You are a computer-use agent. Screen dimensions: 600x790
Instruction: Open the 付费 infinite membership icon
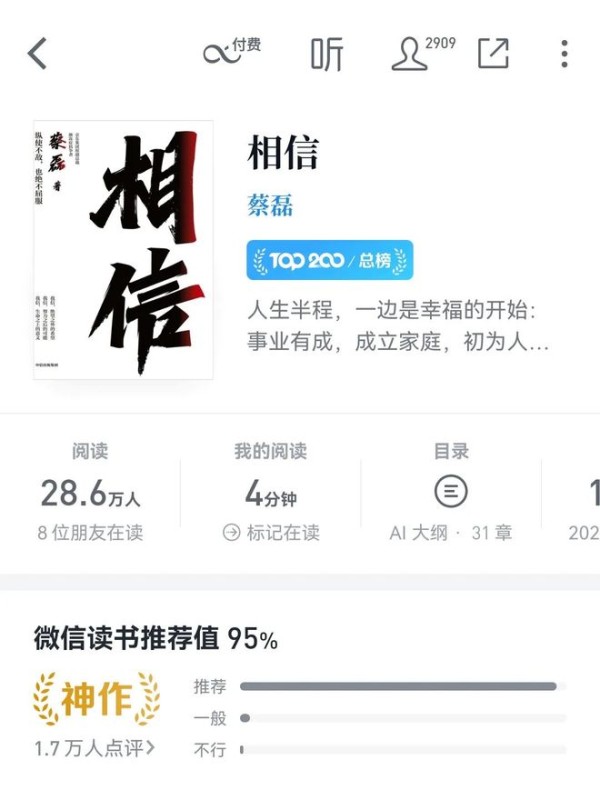point(231,52)
